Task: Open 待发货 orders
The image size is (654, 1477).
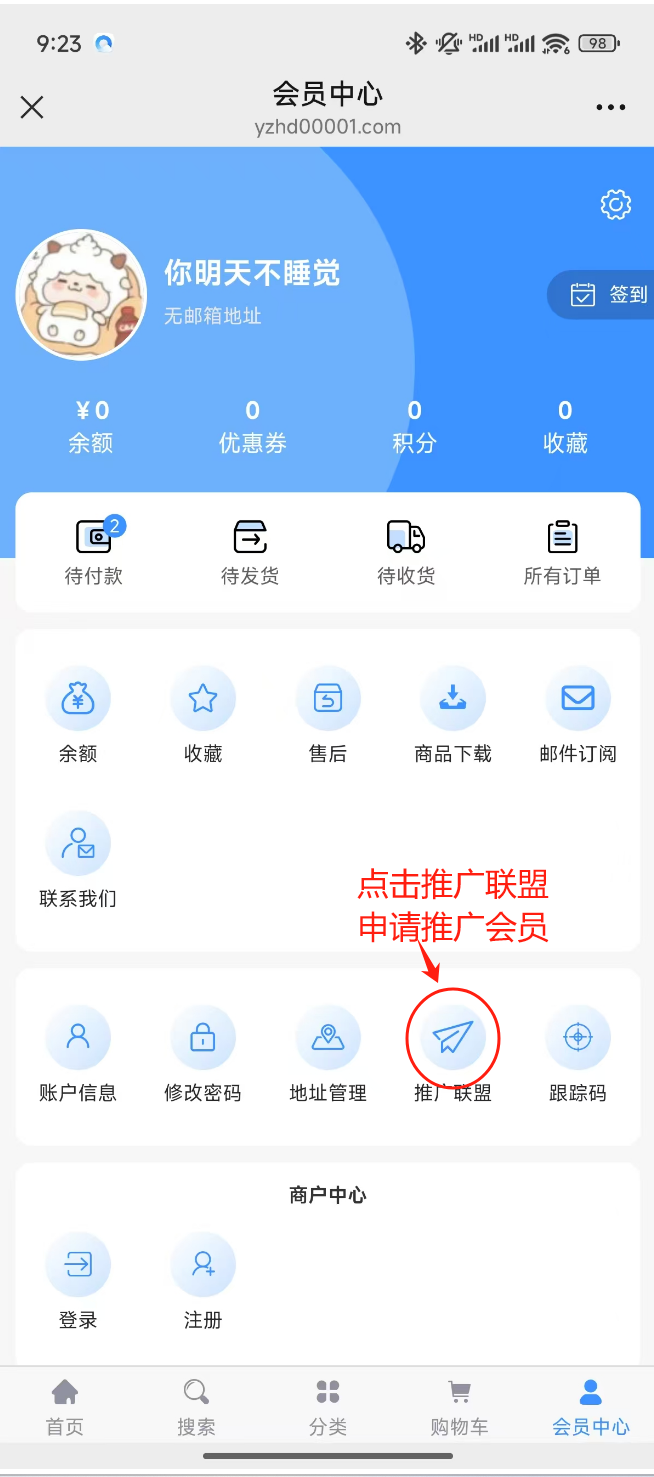Action: click(250, 551)
